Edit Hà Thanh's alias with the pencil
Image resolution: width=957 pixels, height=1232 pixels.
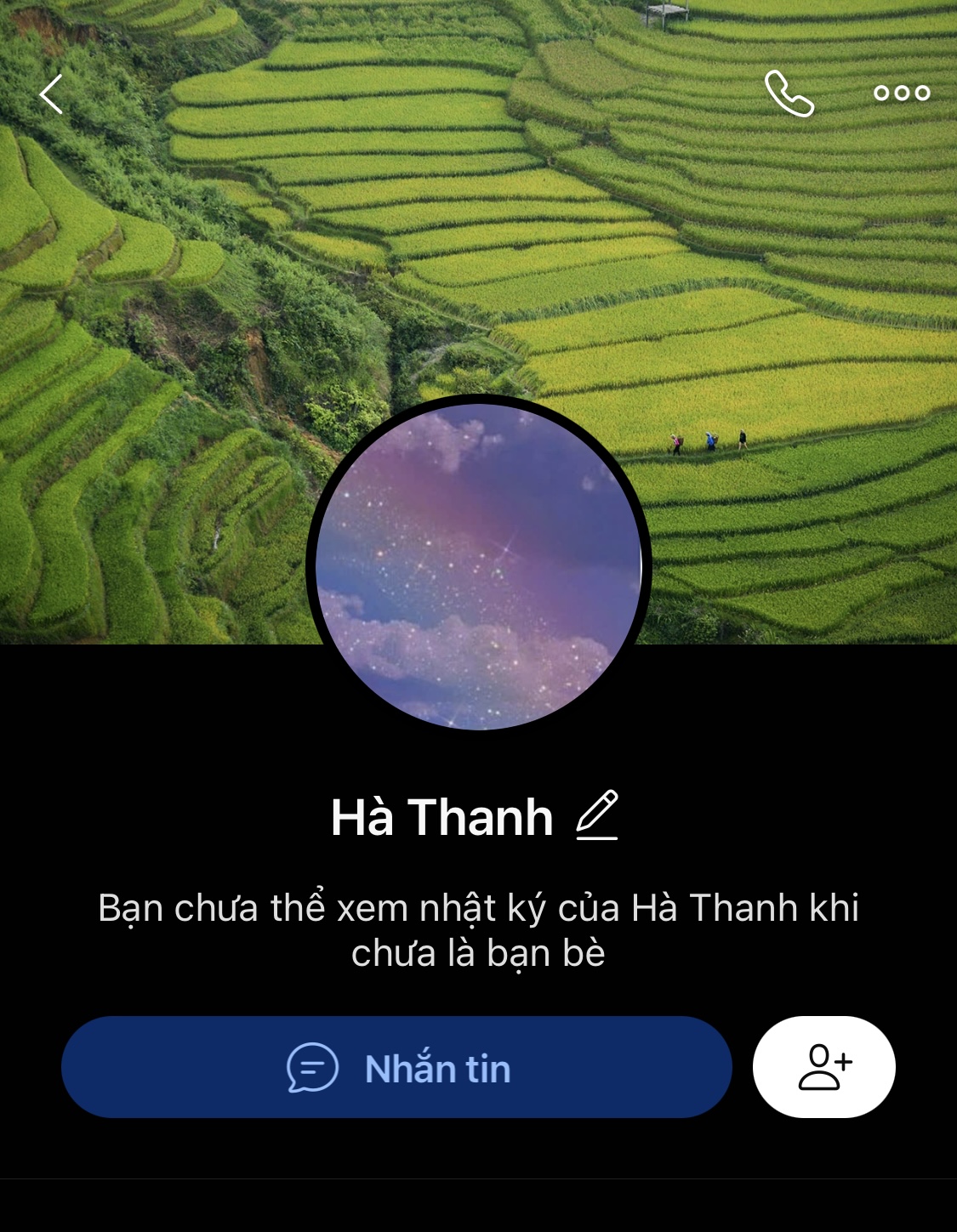597,815
